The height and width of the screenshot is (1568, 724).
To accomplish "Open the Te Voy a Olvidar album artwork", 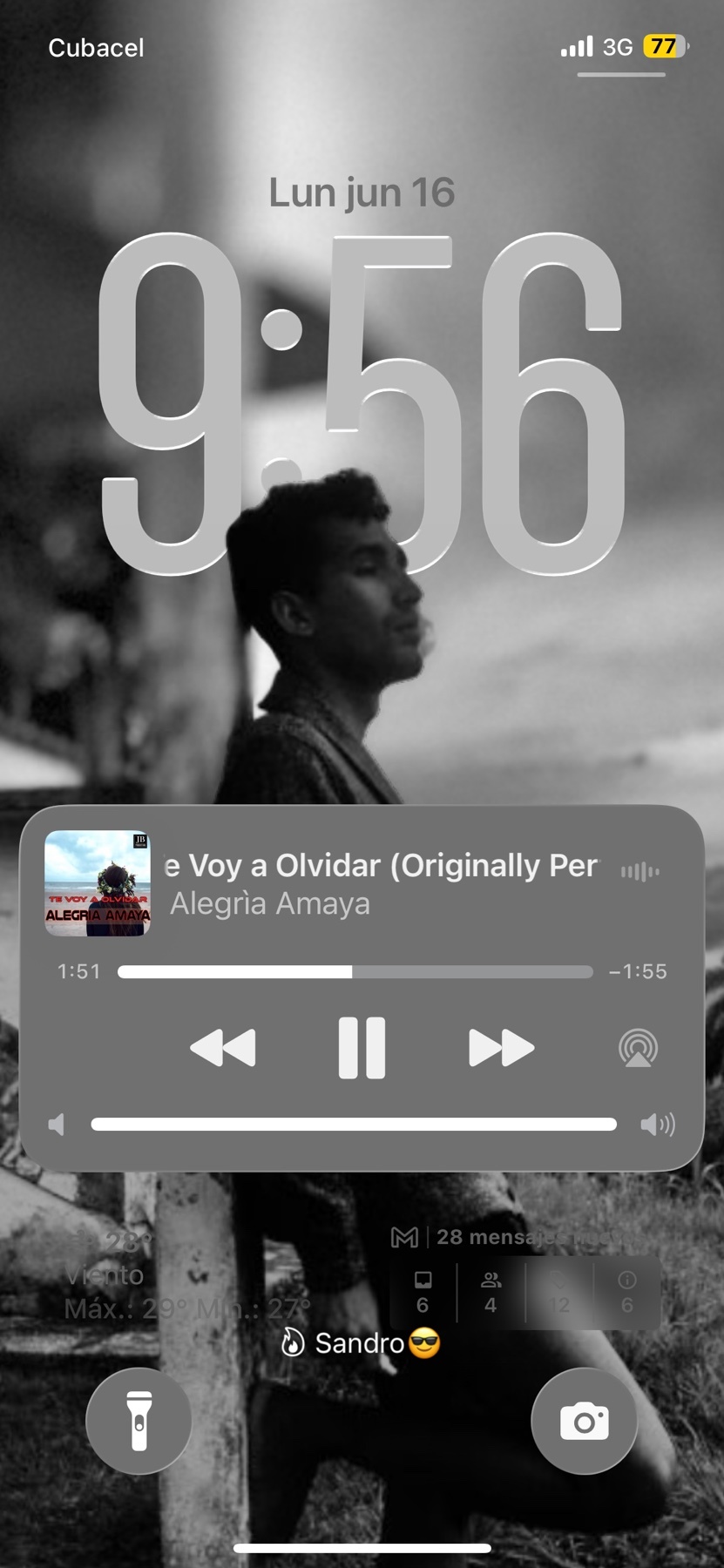I will (98, 883).
